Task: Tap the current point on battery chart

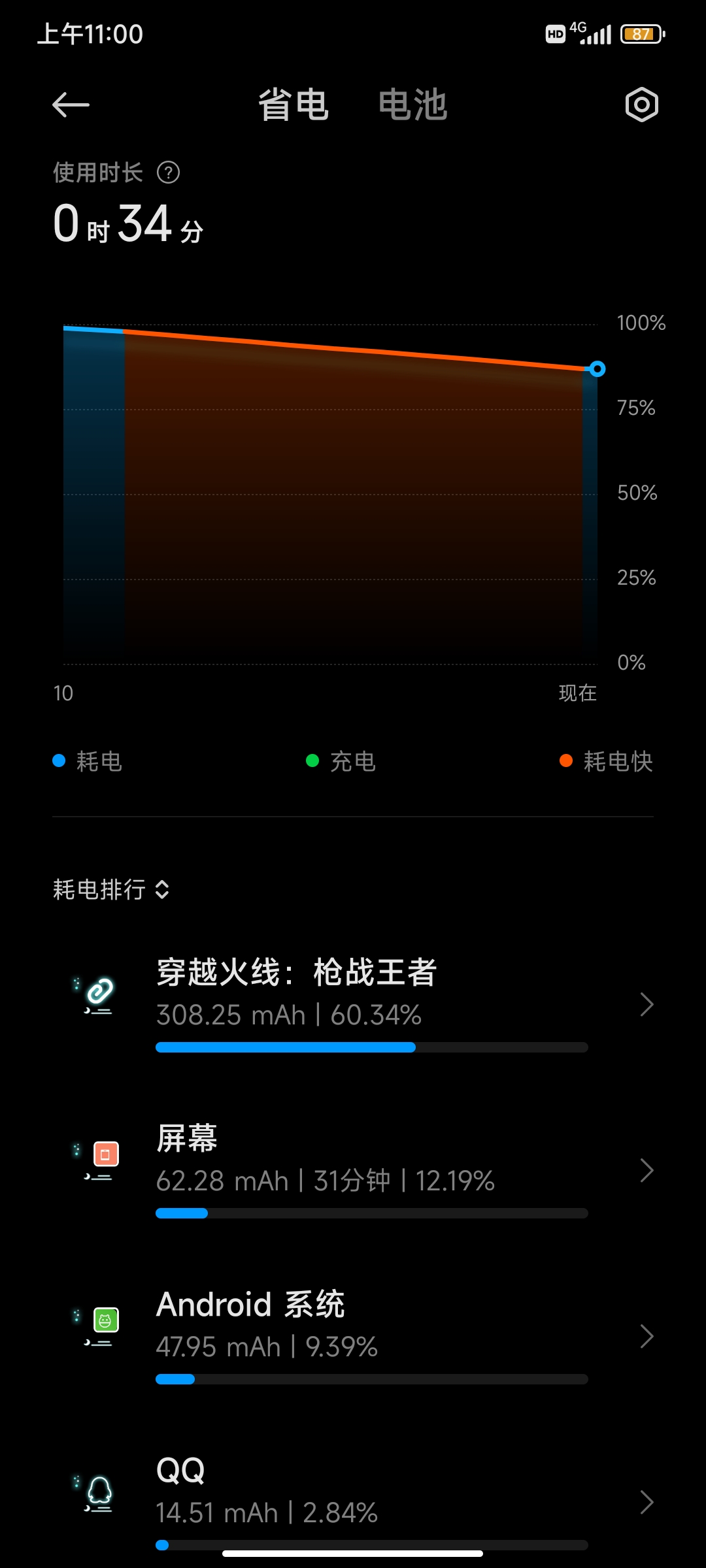Action: 597,369
